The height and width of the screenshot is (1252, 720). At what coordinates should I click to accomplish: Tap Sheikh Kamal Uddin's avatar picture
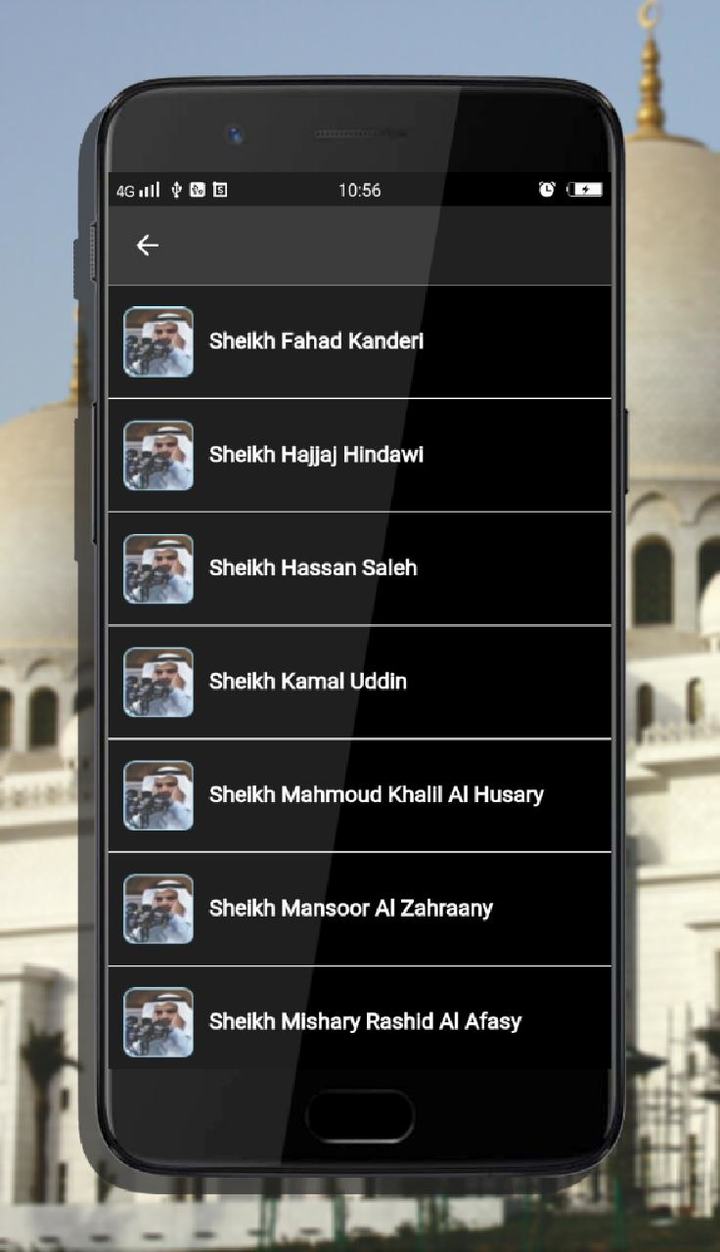[159, 681]
